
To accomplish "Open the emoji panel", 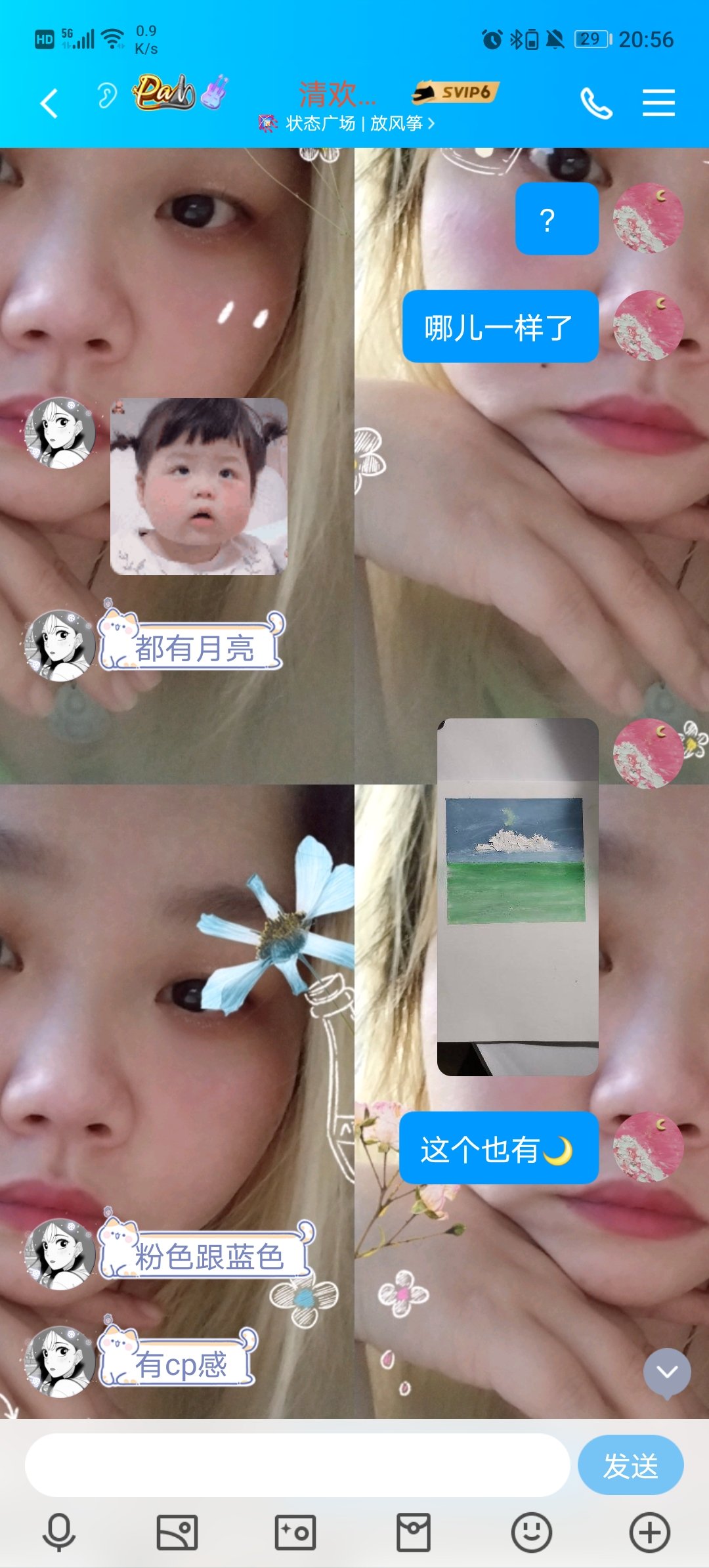I will click(x=531, y=1533).
